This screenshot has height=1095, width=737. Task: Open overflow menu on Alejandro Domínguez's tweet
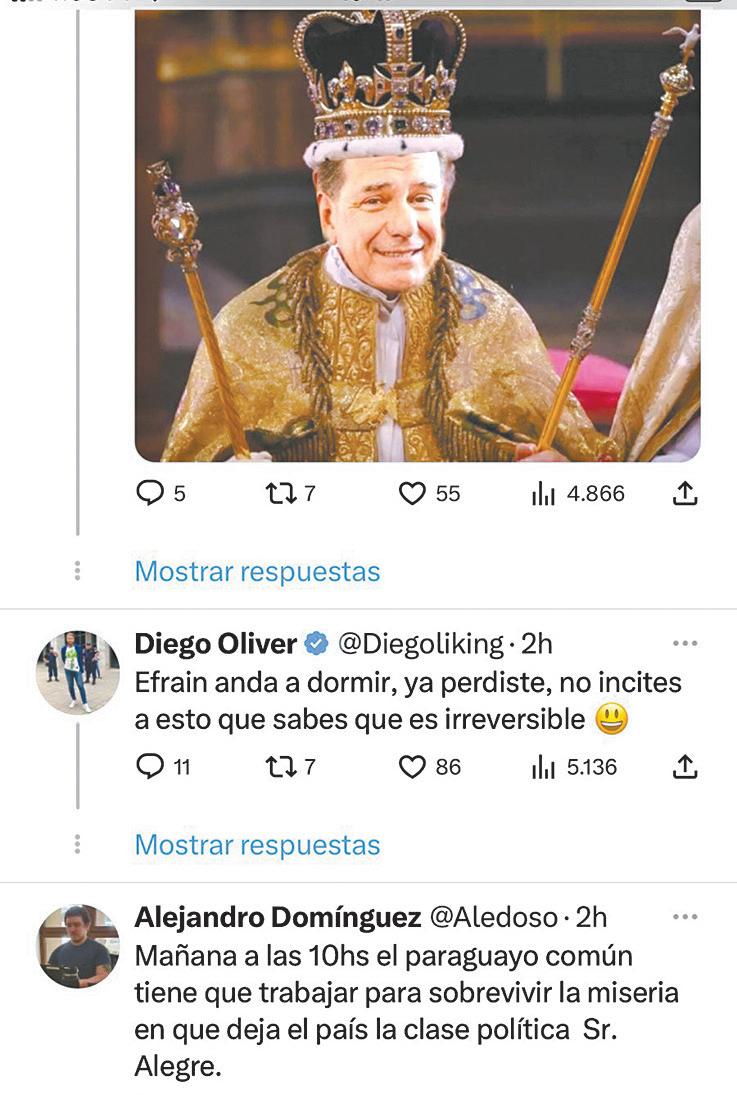pyautogui.click(x=685, y=916)
